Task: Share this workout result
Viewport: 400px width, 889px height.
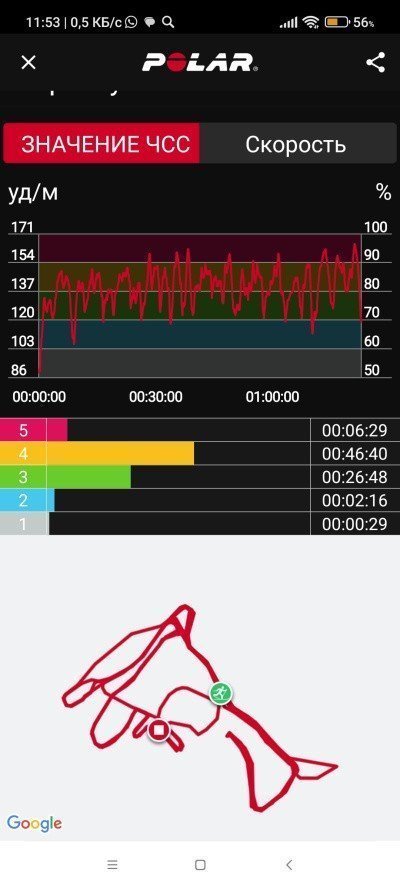Action: pyautogui.click(x=376, y=62)
